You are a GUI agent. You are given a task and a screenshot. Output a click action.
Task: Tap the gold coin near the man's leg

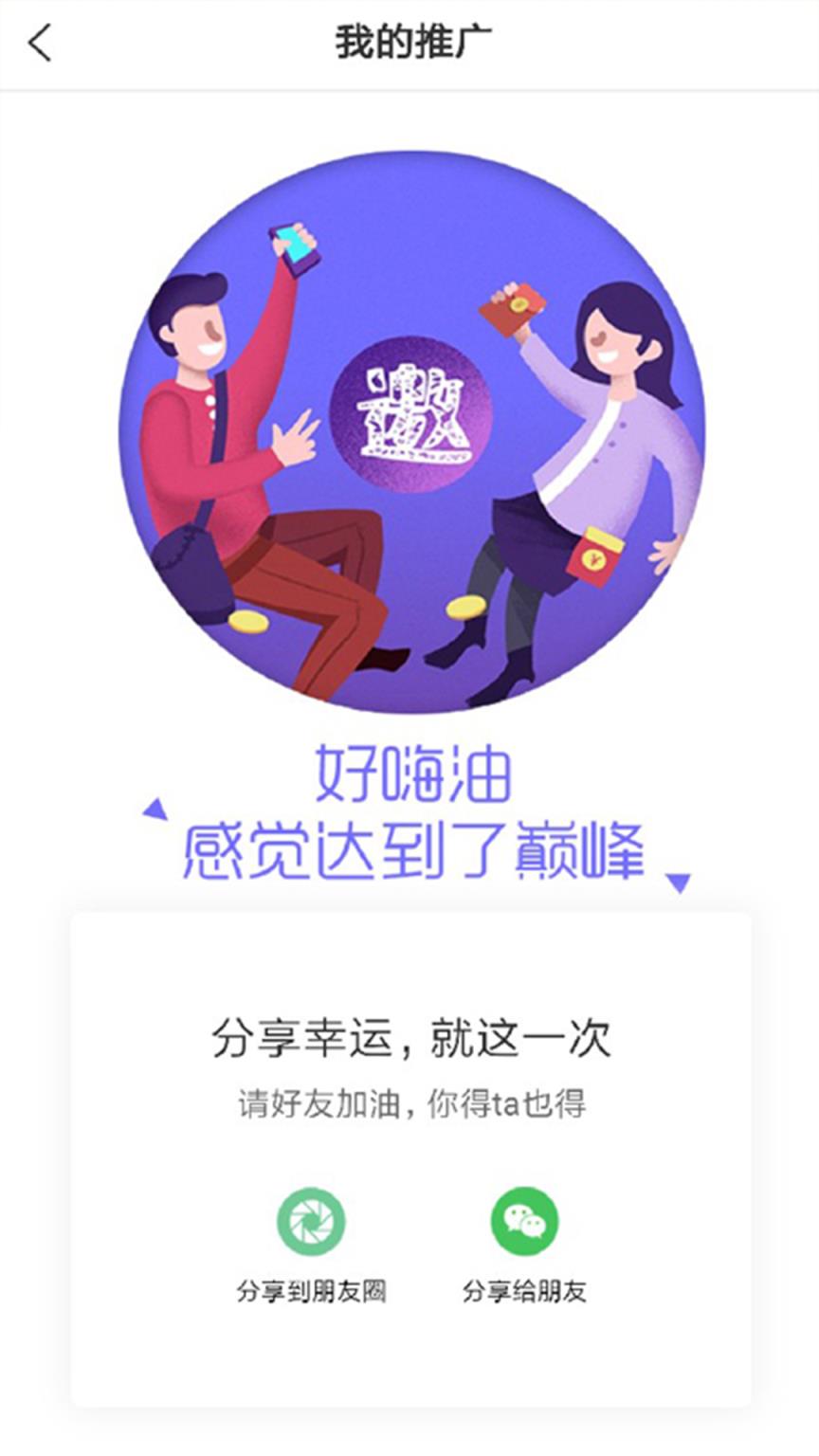point(249,624)
